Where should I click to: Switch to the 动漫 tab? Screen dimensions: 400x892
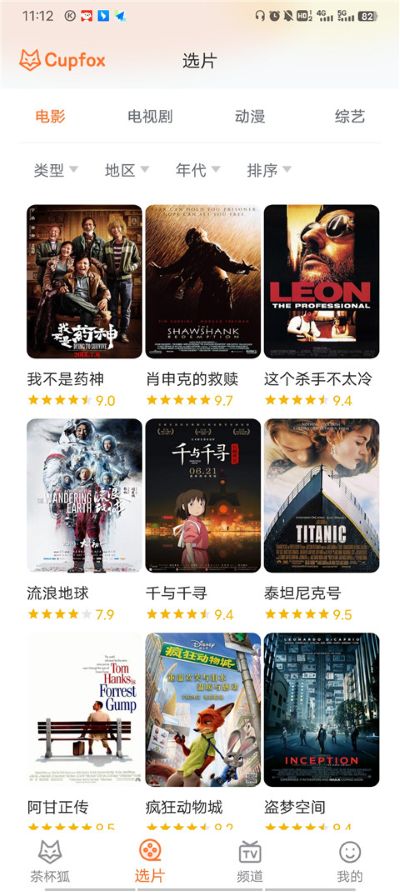[250, 117]
